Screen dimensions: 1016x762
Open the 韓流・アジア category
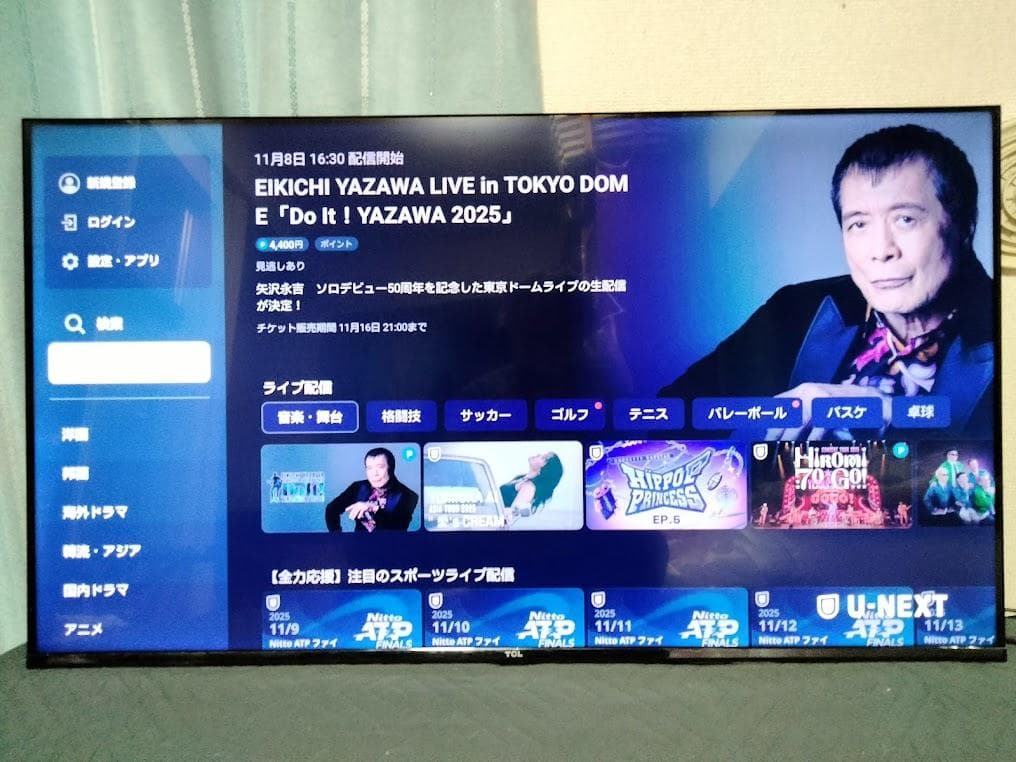[x=100, y=551]
